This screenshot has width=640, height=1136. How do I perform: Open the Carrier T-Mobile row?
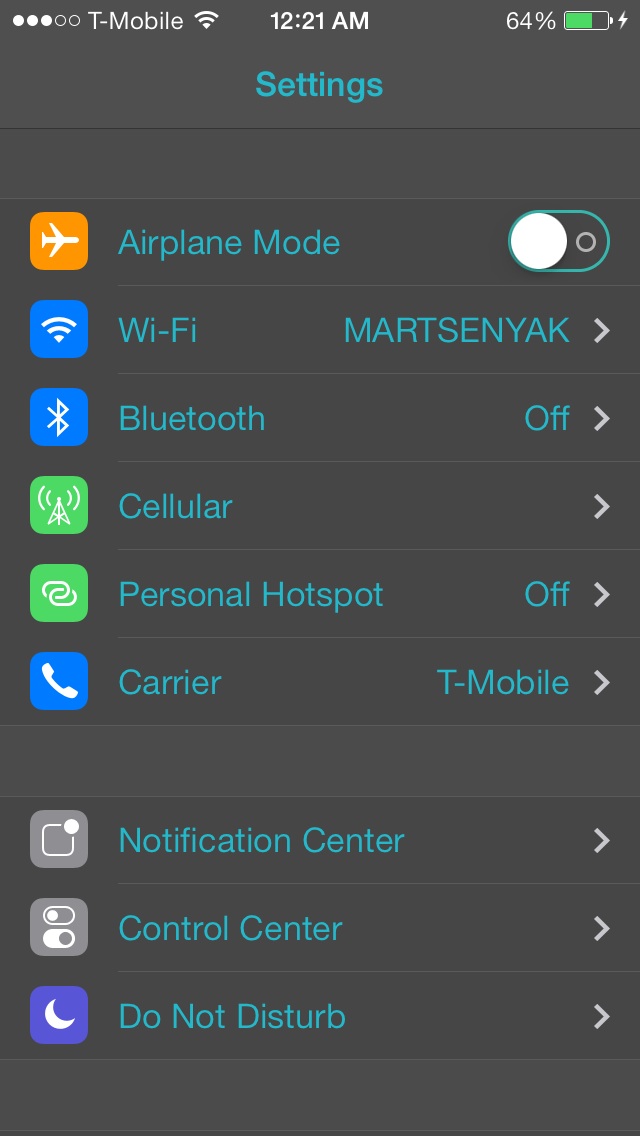tap(320, 682)
